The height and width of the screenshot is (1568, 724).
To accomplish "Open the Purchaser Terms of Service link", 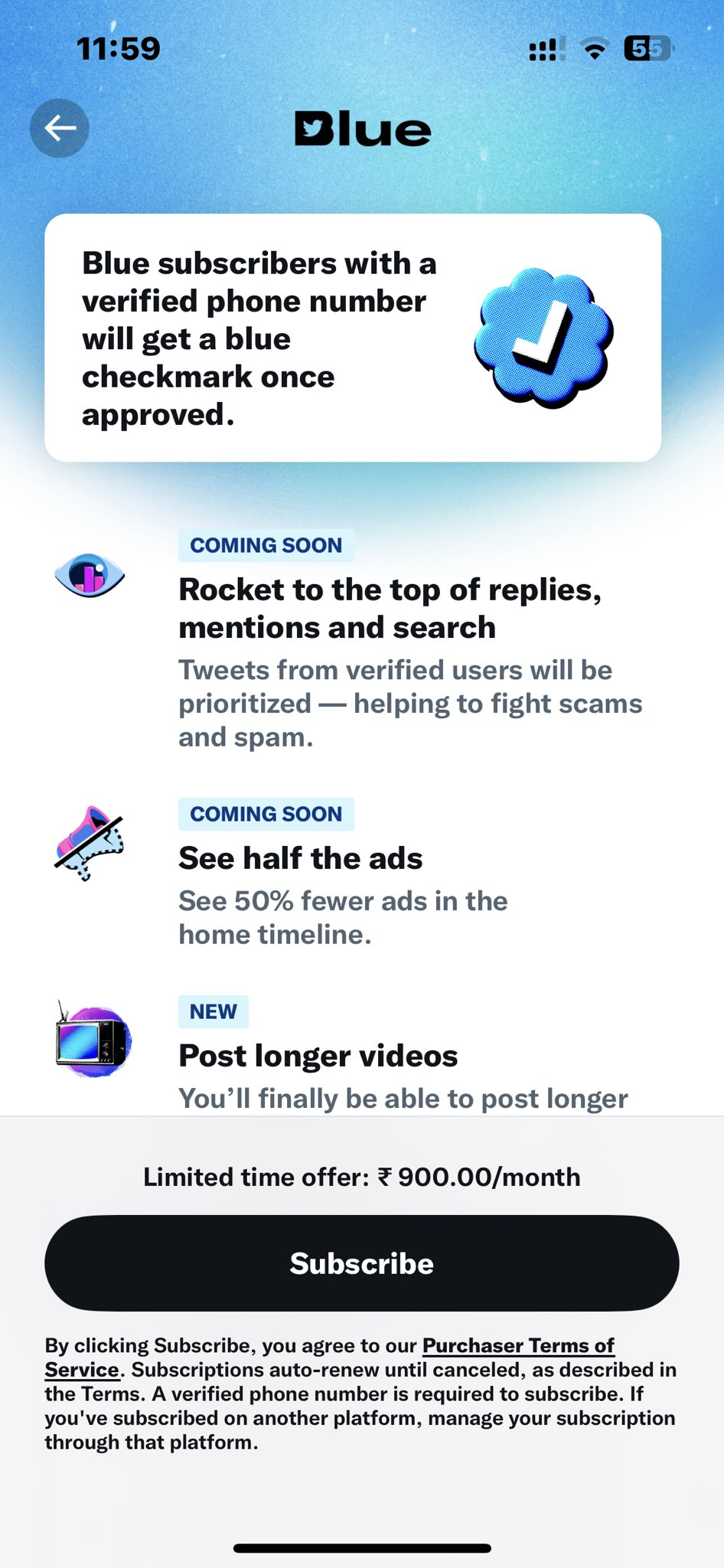I will coord(518,1345).
